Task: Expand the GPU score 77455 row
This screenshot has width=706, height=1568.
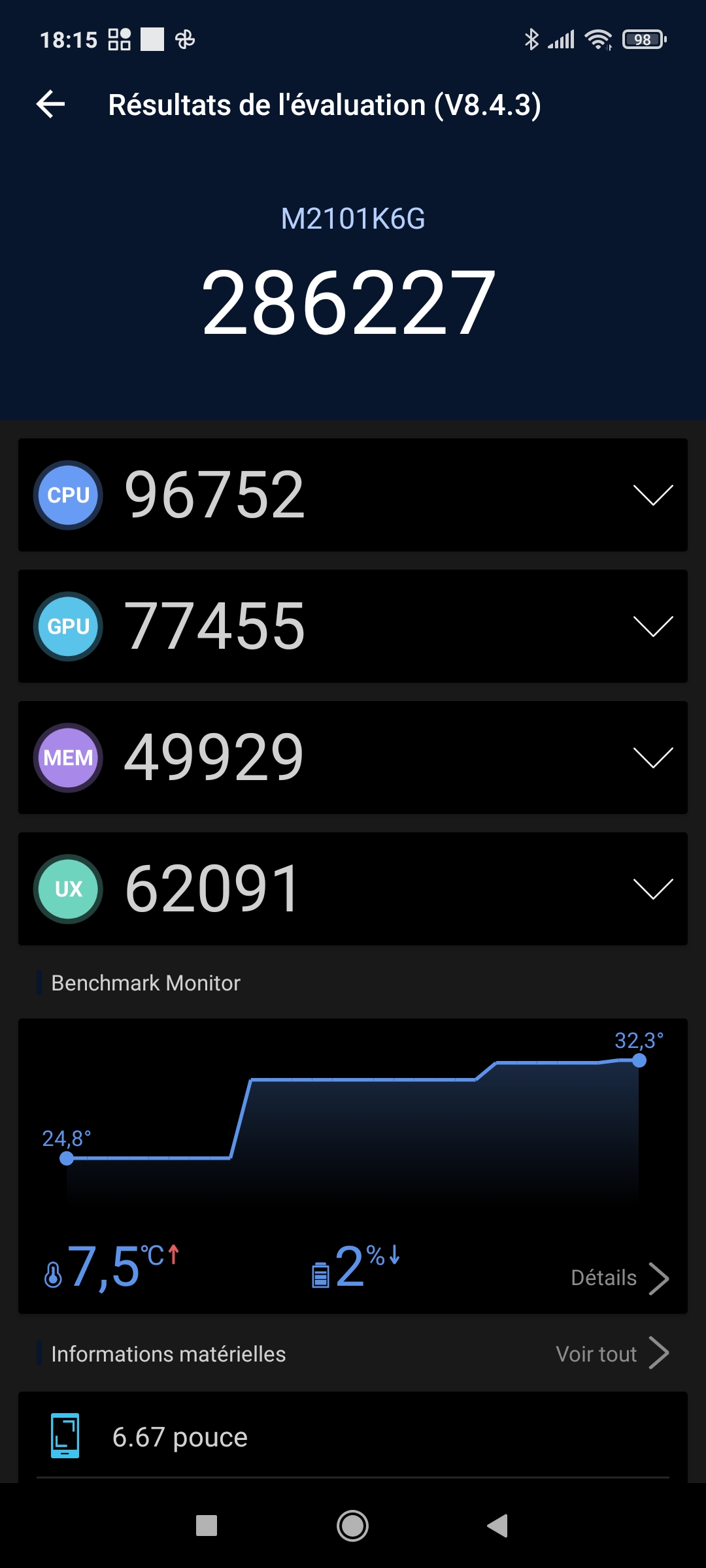Action: 652,627
